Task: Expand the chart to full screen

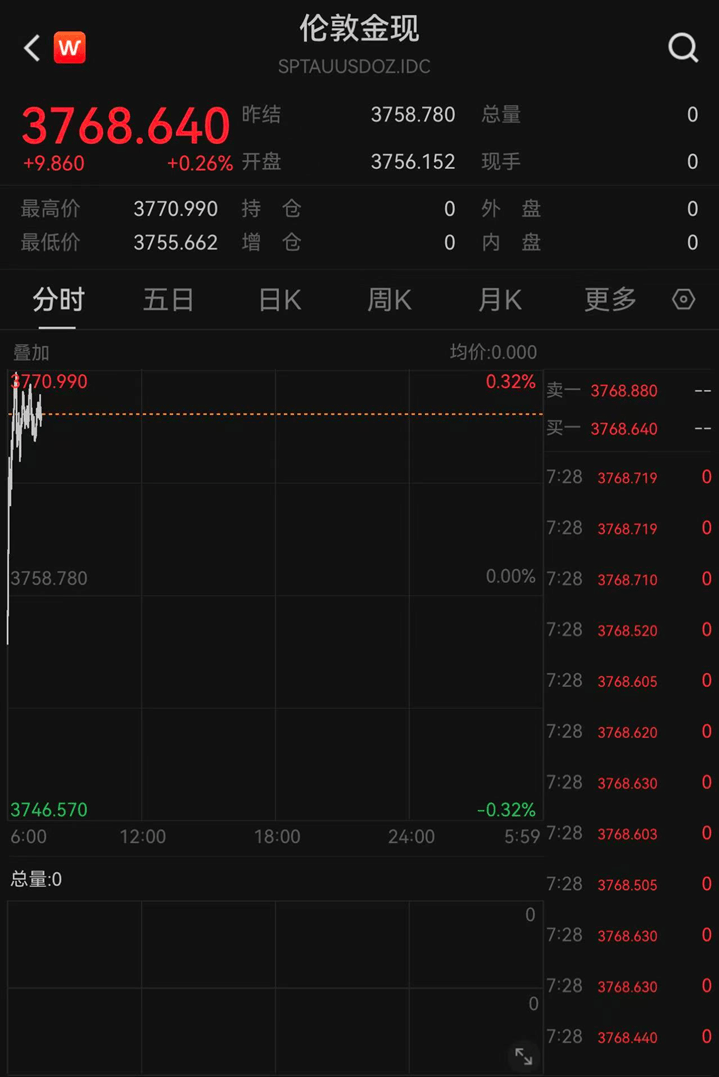Action: (523, 1055)
